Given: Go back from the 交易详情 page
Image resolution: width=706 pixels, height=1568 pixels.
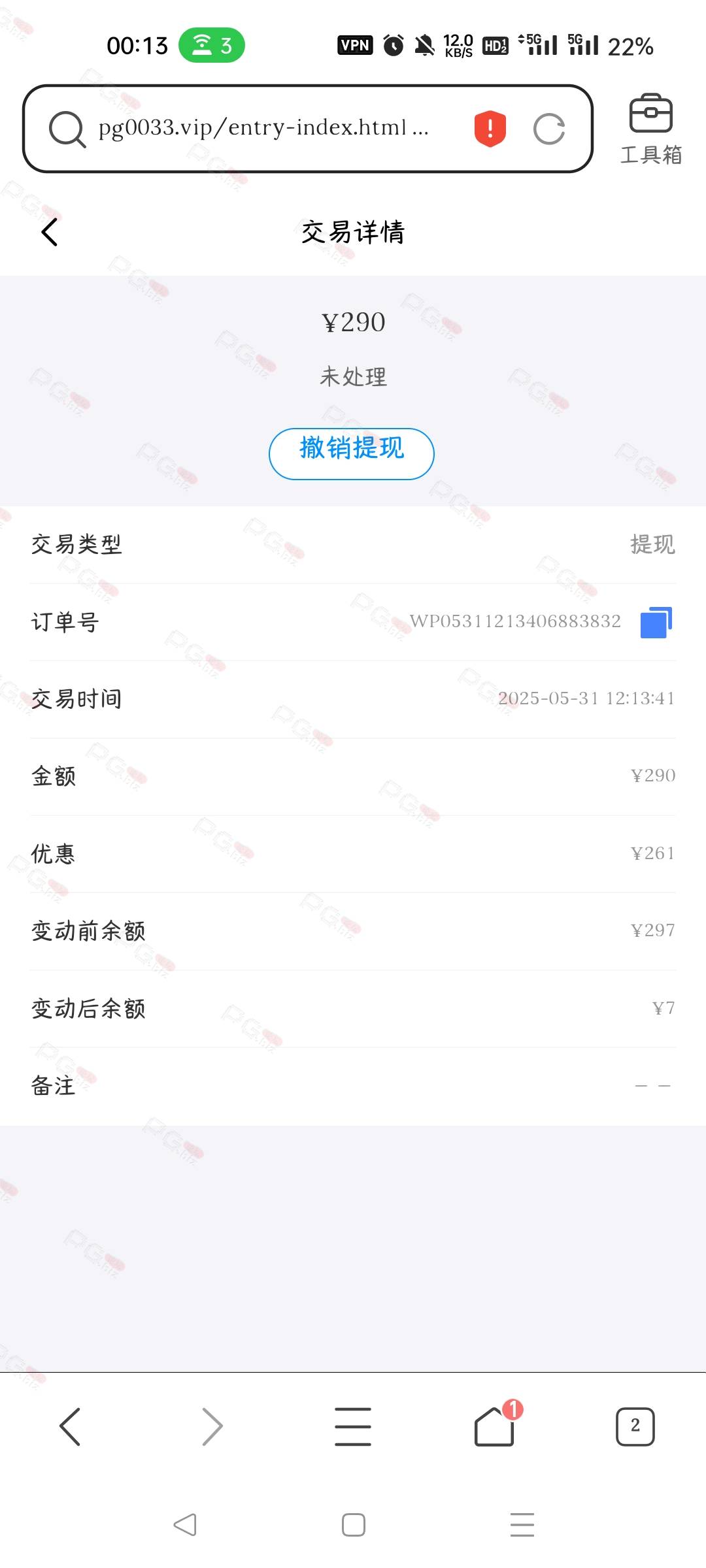Looking at the screenshot, I should [x=50, y=232].
